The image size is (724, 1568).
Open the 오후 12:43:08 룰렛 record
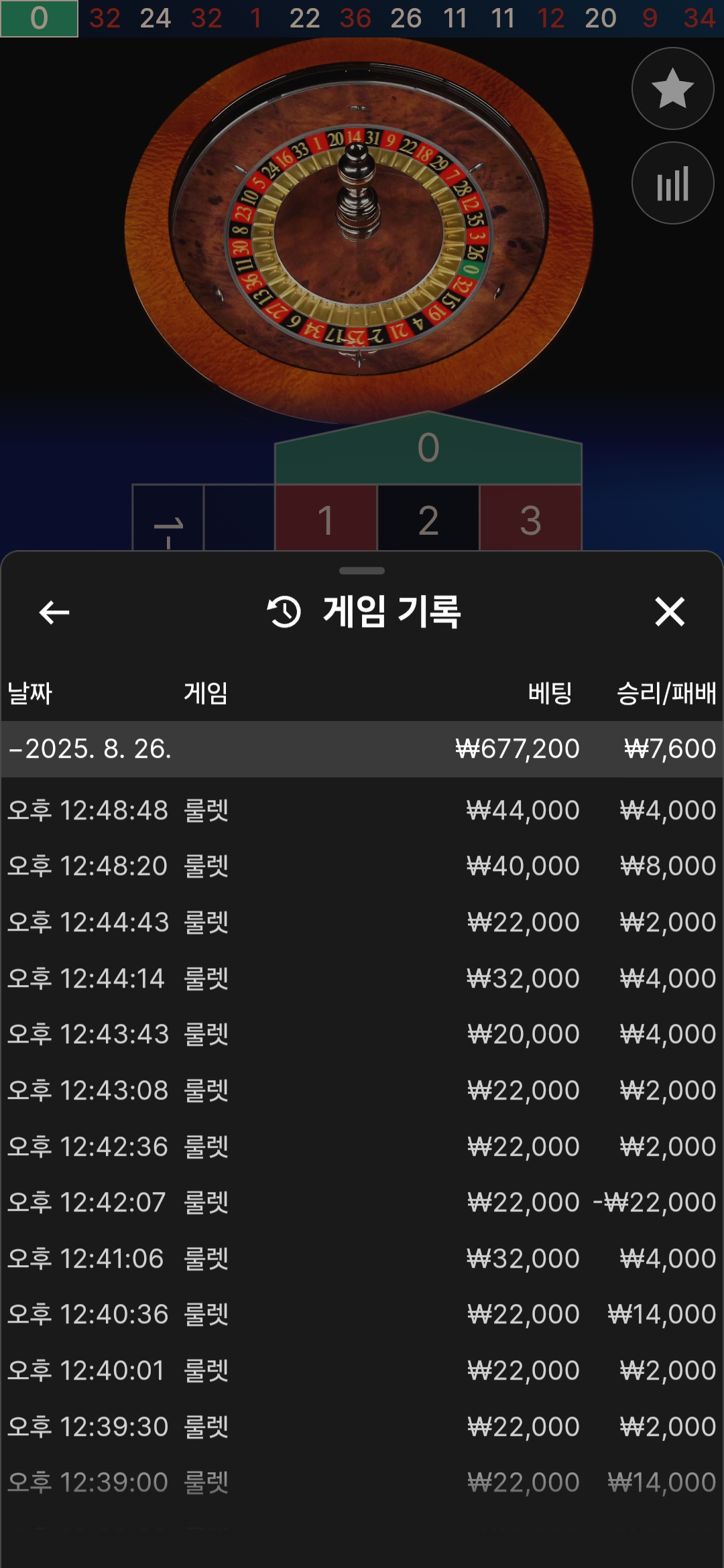click(362, 1090)
